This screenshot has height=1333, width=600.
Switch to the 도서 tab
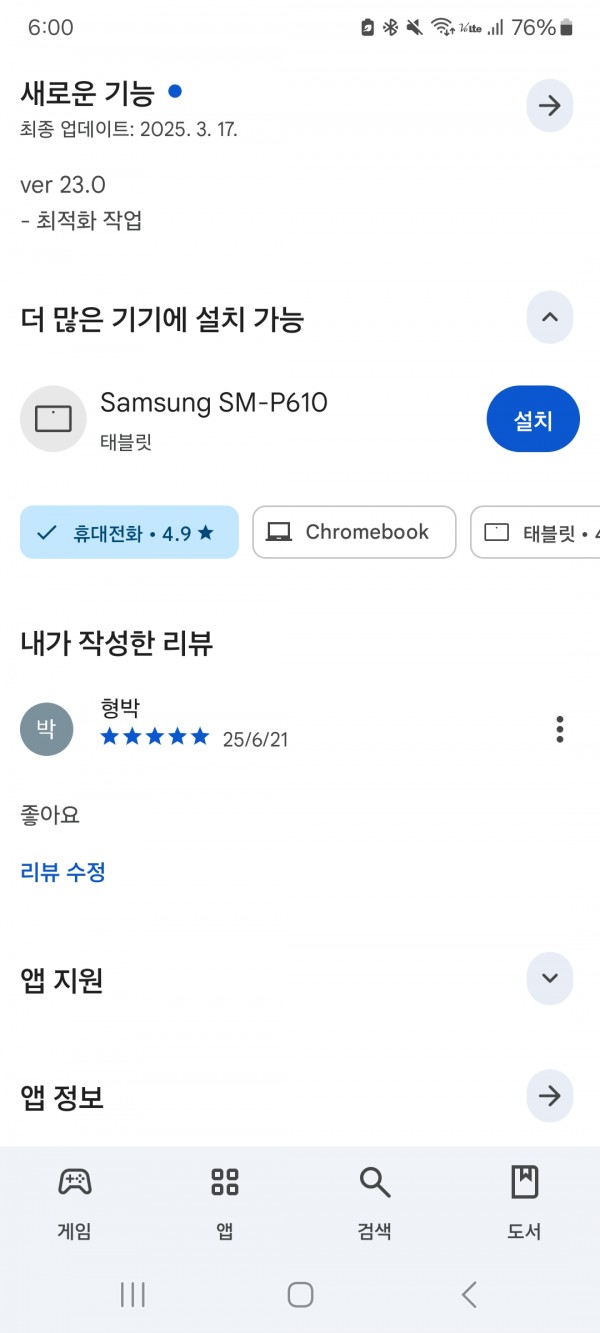click(524, 1203)
